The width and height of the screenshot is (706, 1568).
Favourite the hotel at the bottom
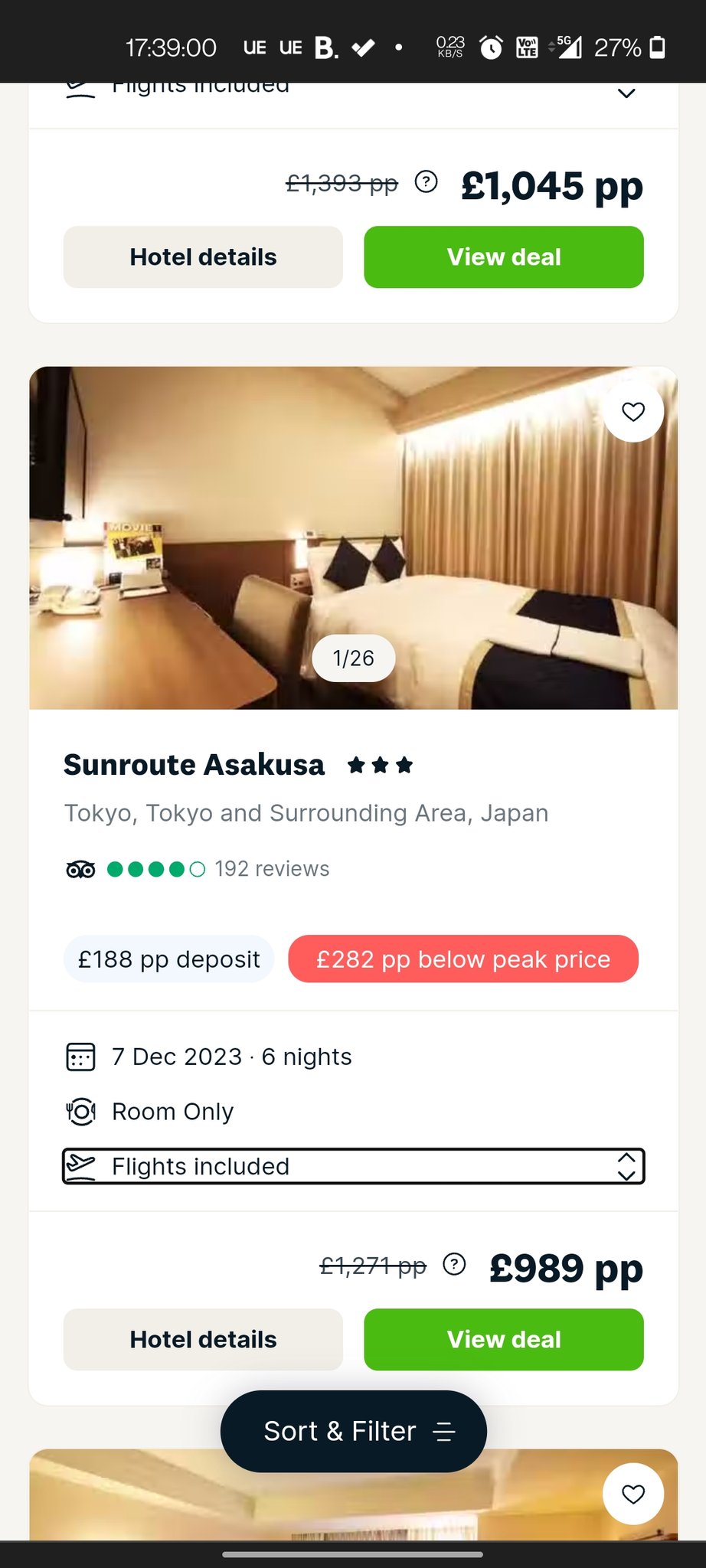click(632, 1494)
